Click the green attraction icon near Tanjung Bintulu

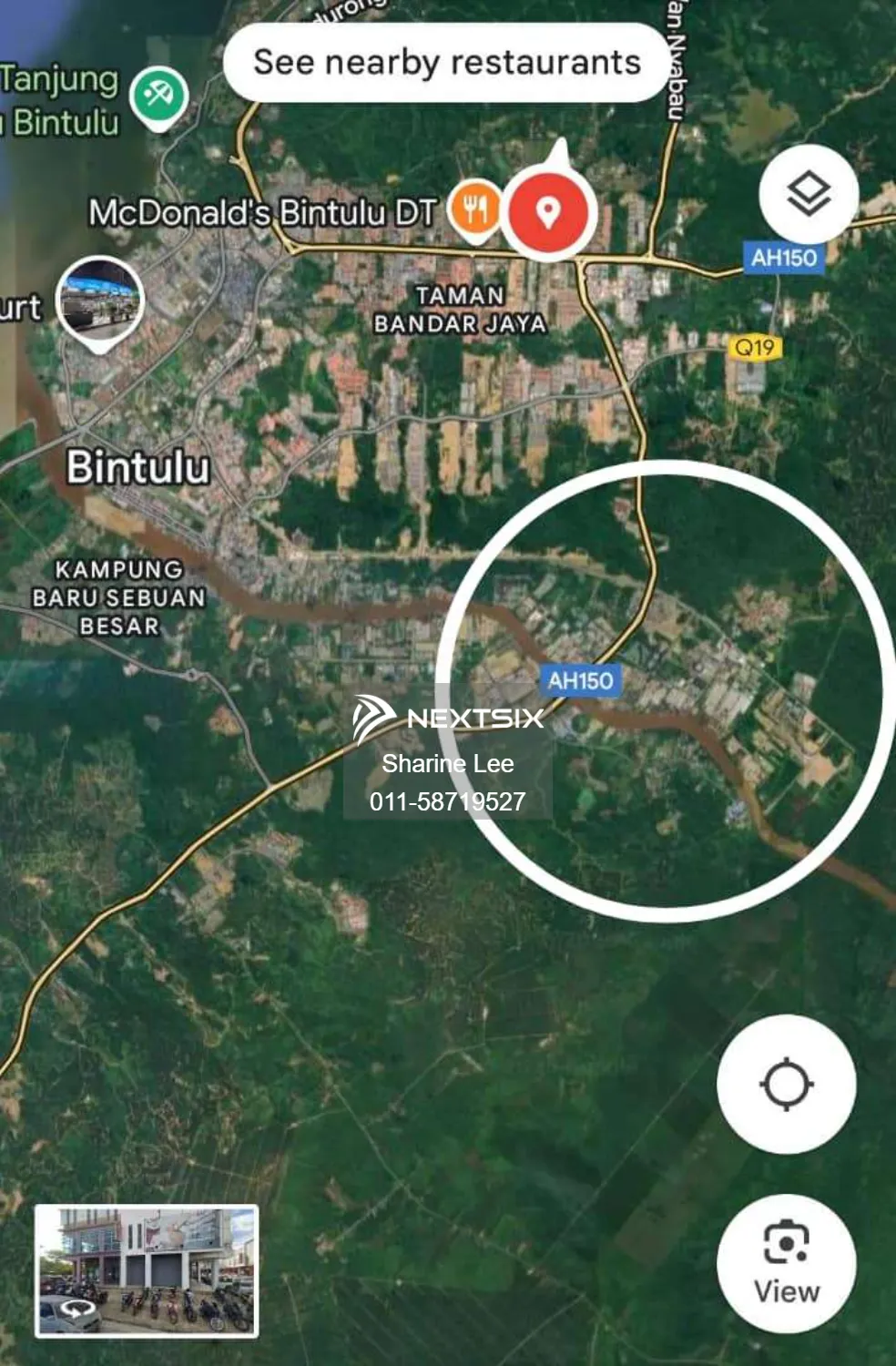point(157,91)
